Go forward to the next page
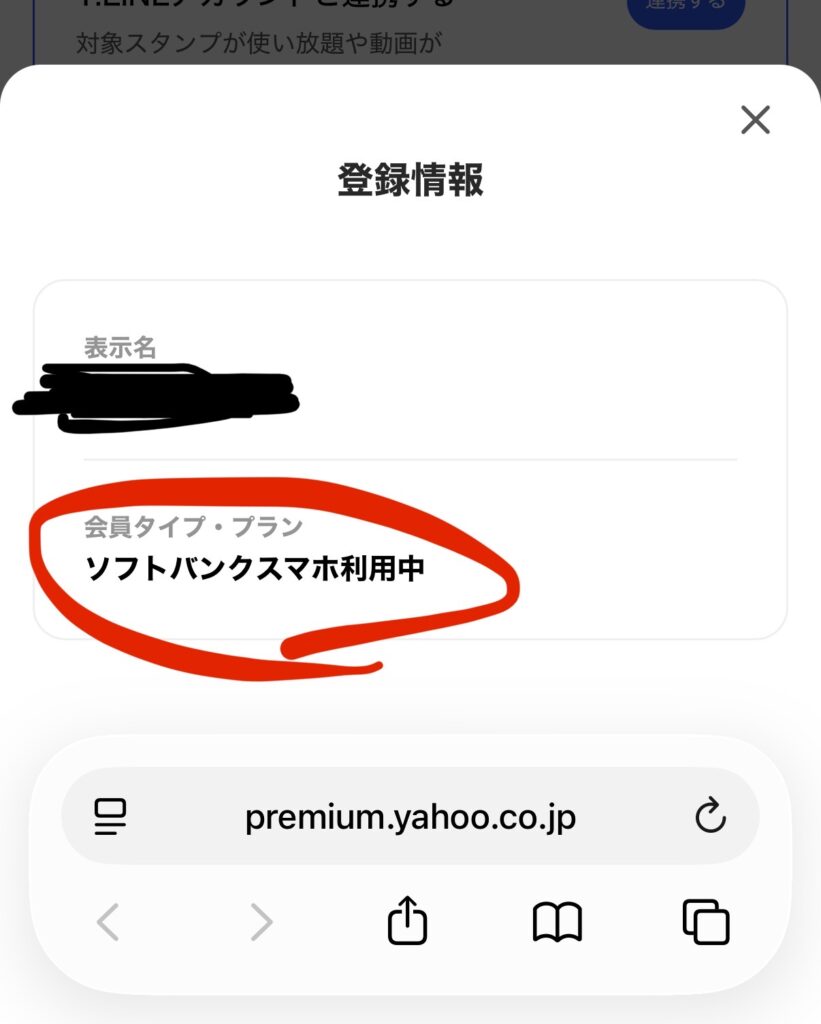 point(261,921)
